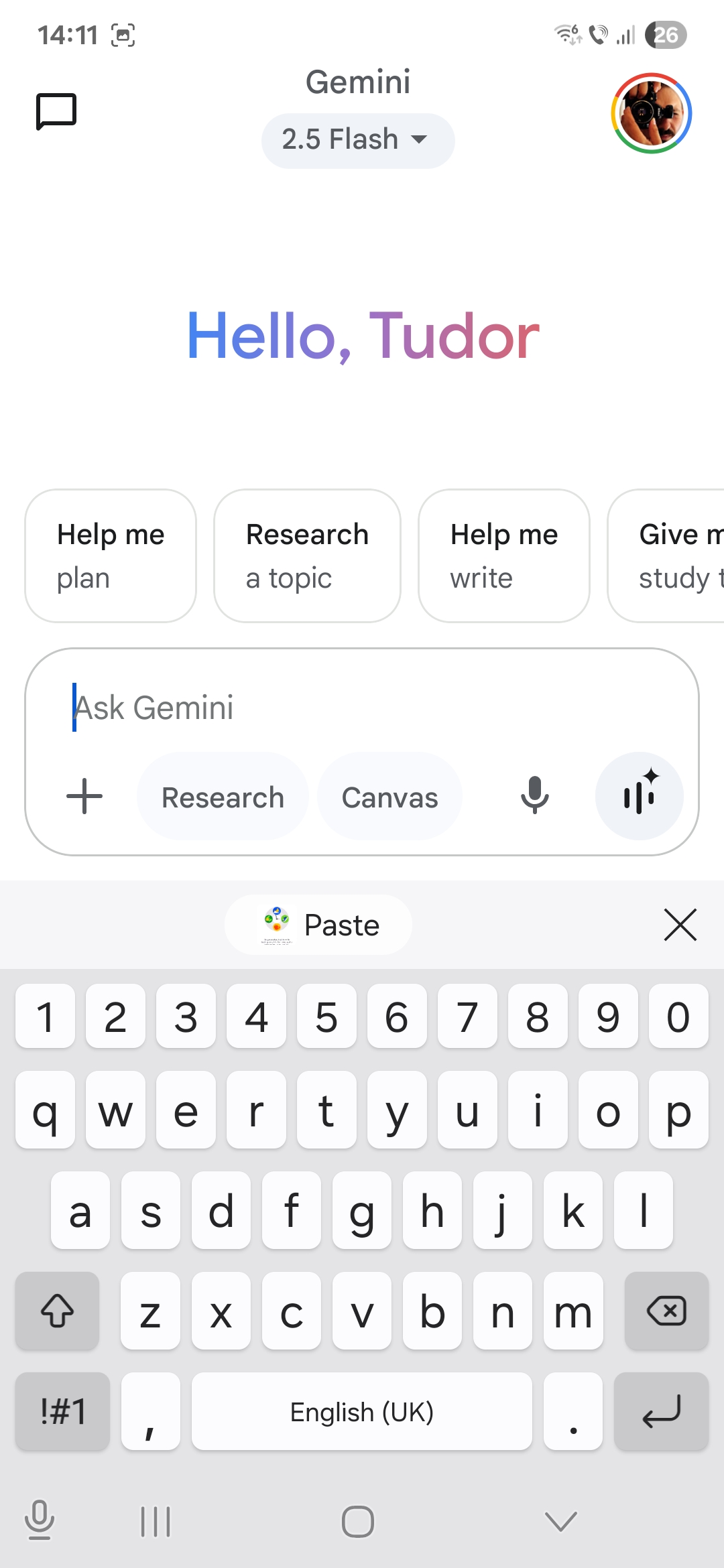Tap the Give me study tips suggestion

tap(666, 556)
